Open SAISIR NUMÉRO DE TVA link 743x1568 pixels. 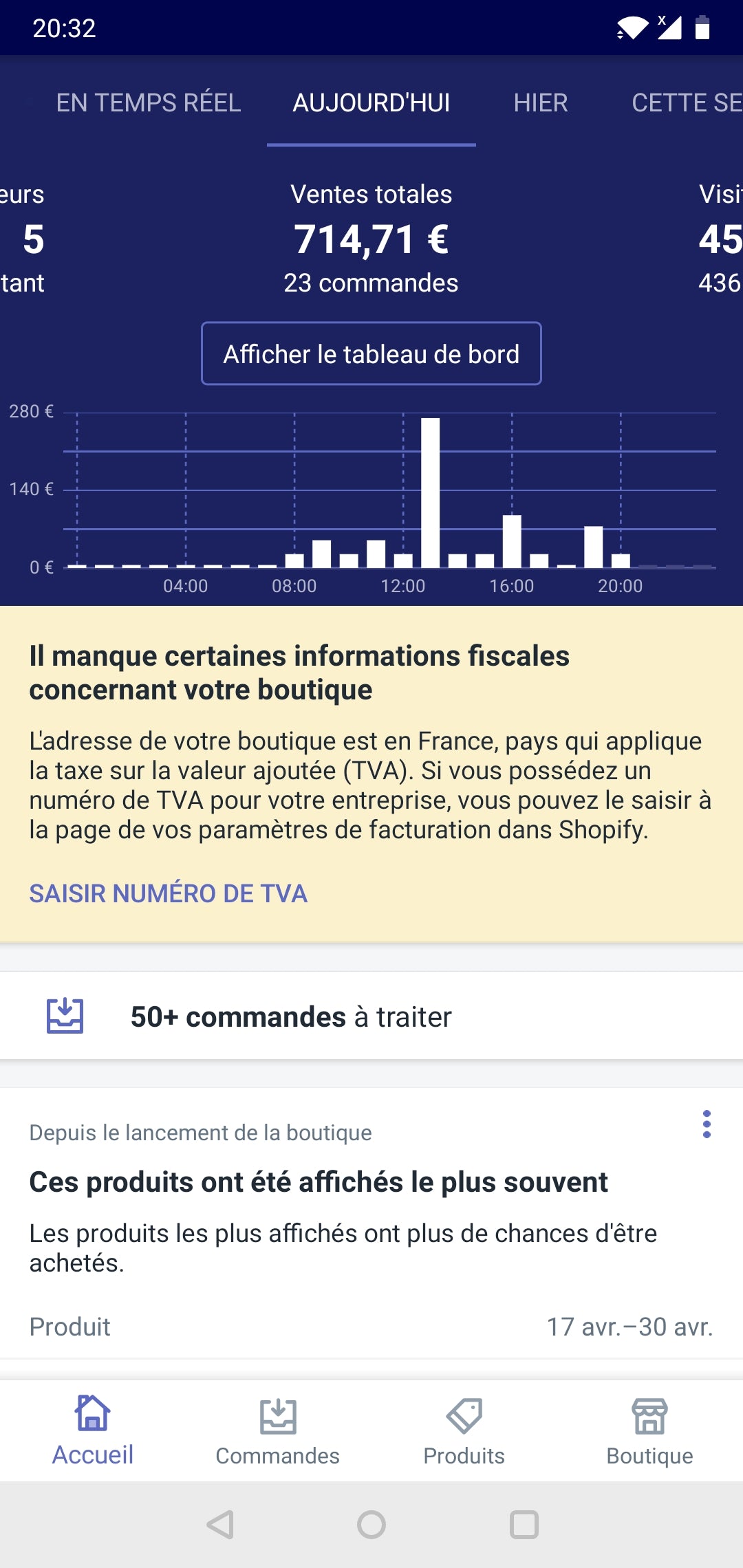[168, 893]
